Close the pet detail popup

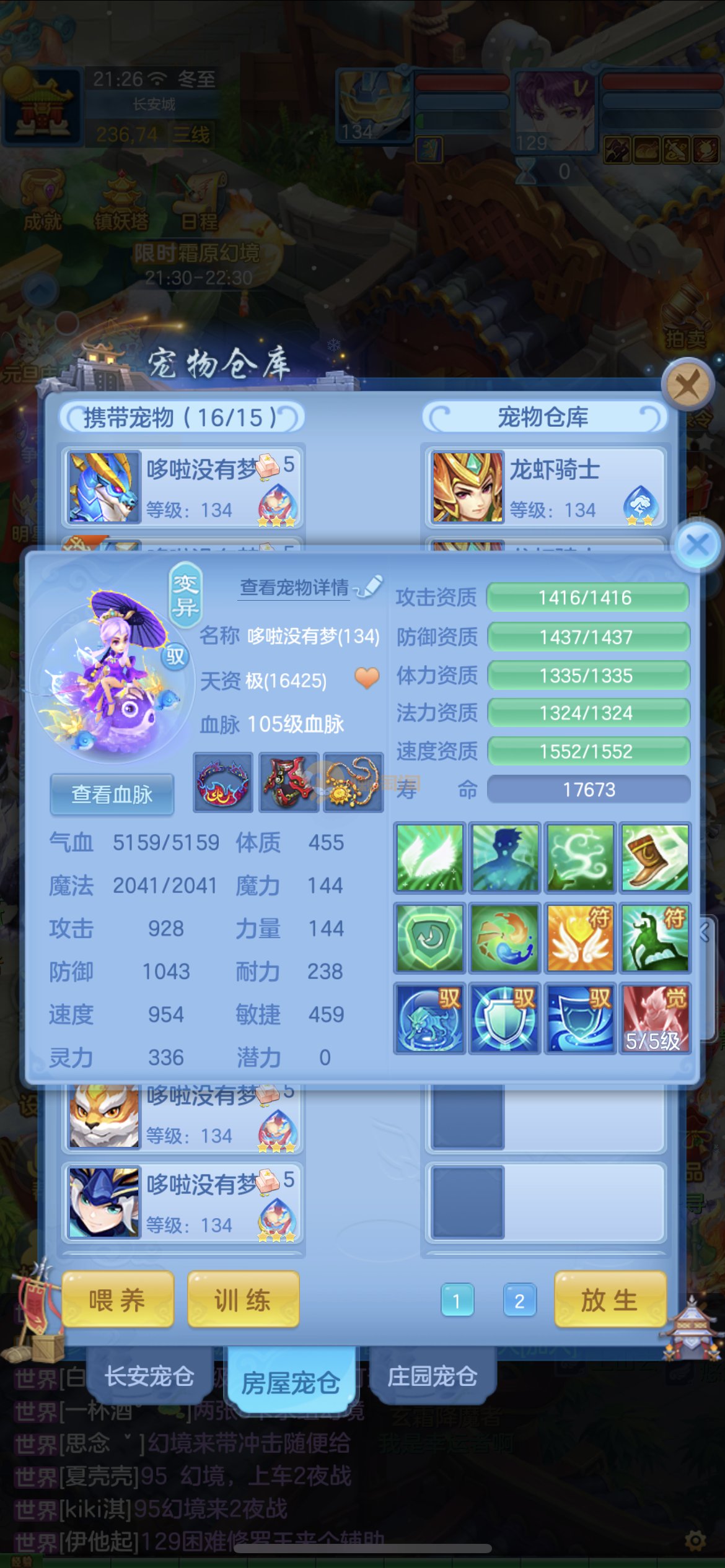coord(698,546)
